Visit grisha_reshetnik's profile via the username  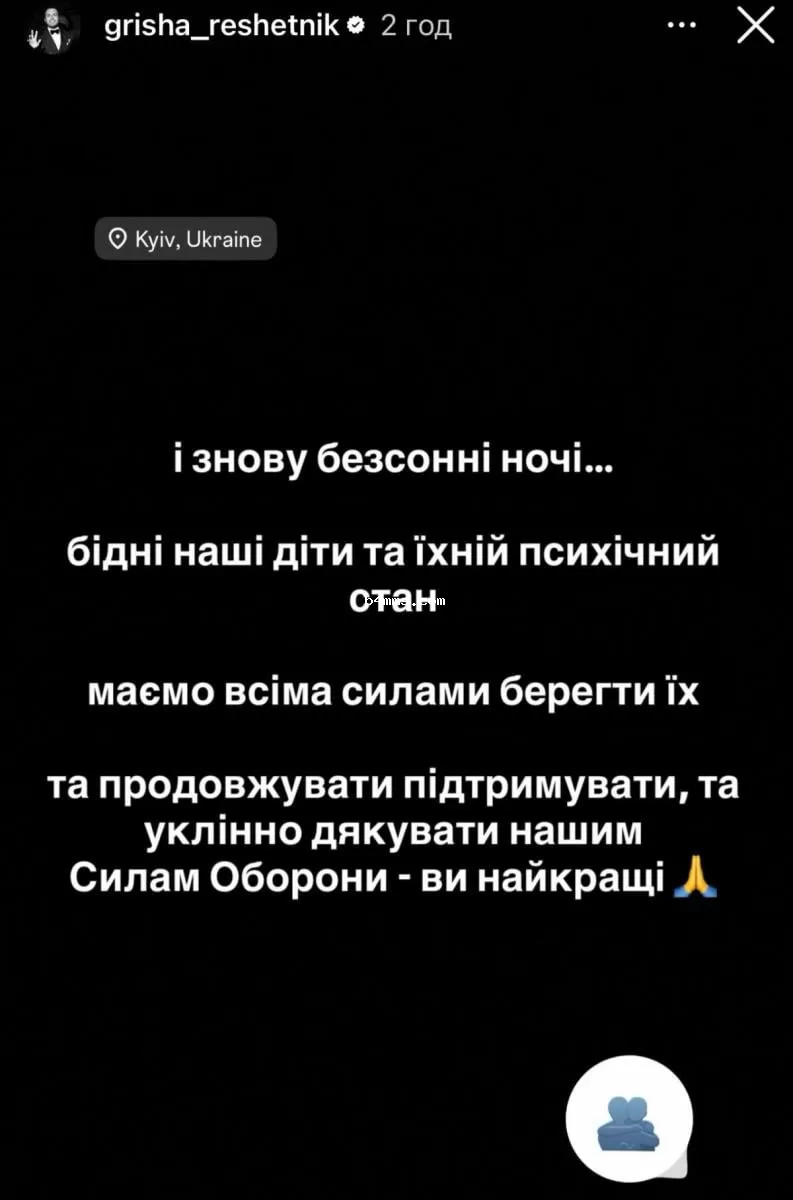pyautogui.click(x=219, y=25)
